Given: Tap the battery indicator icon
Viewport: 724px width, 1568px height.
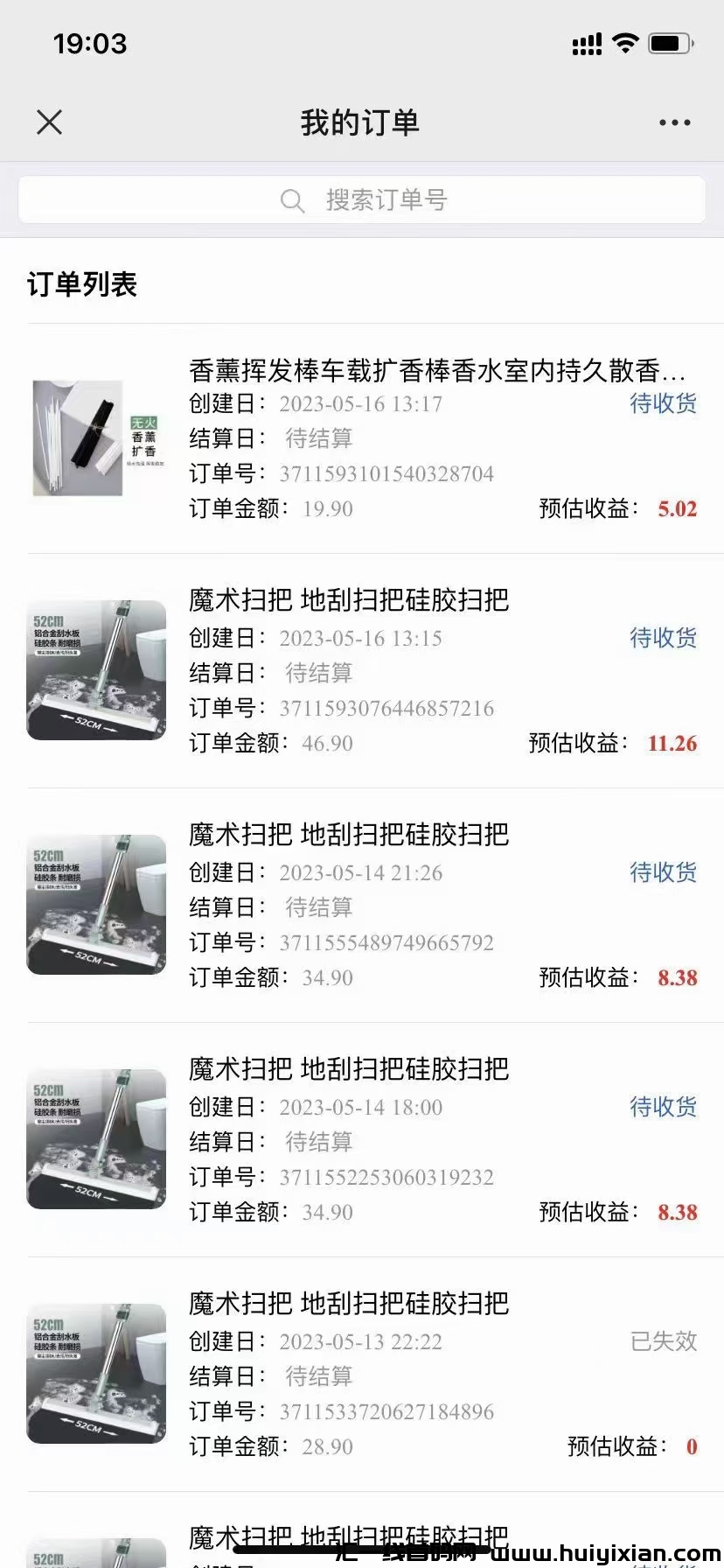Looking at the screenshot, I should click(x=668, y=42).
